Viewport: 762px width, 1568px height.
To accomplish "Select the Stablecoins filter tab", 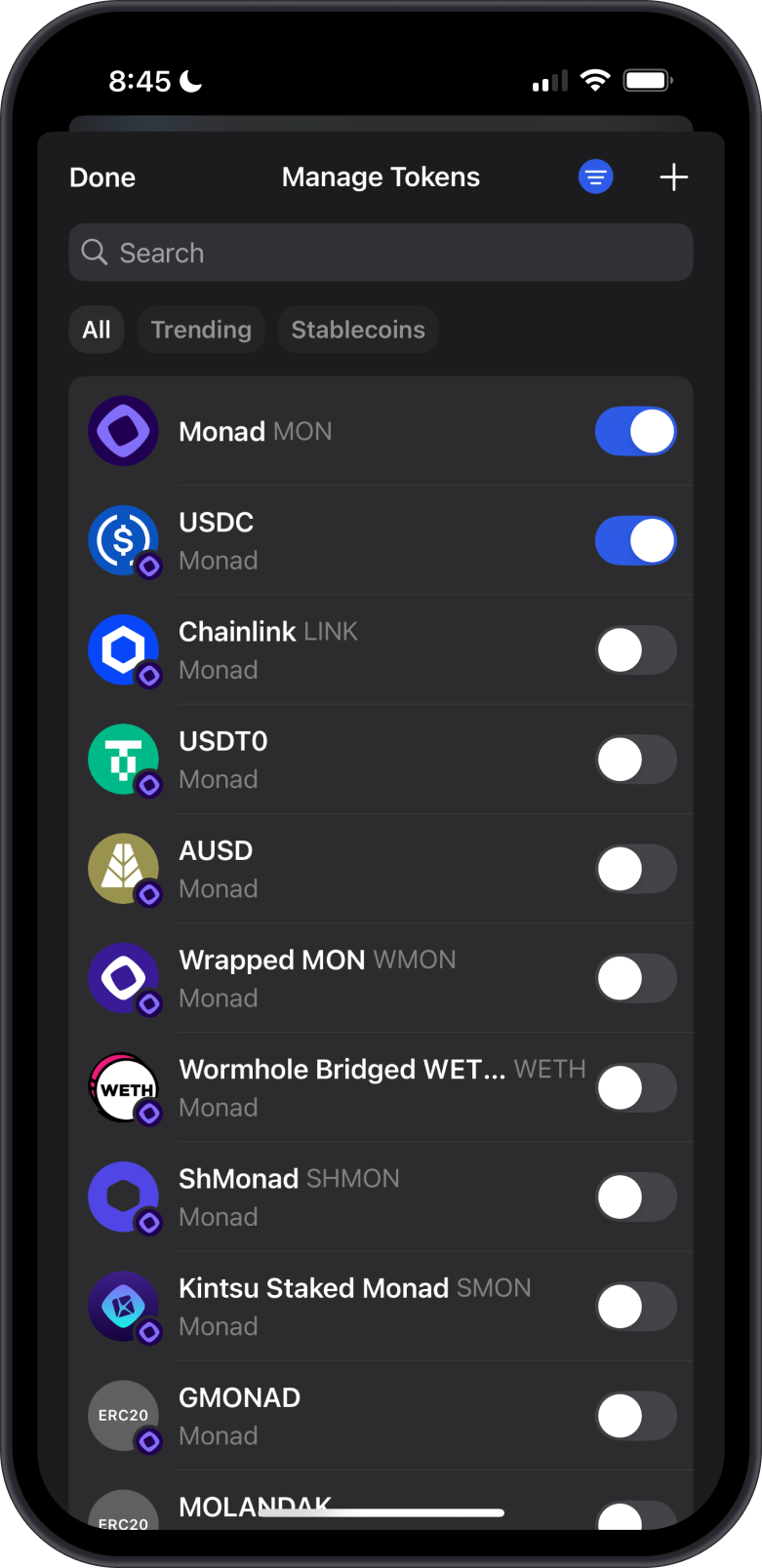I will [358, 329].
